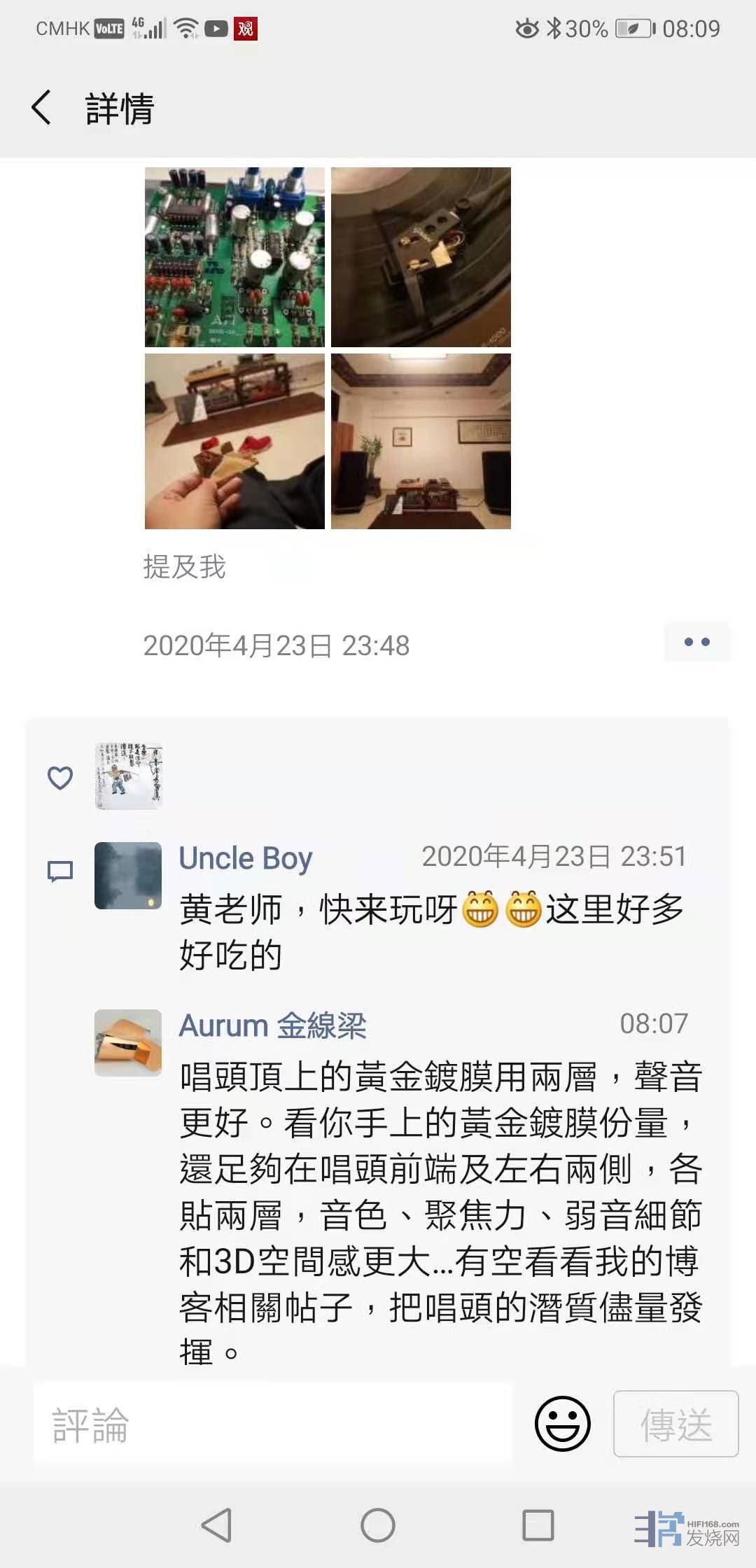Open the profile of the user who liked
The height and width of the screenshot is (1568, 756).
pos(128,776)
